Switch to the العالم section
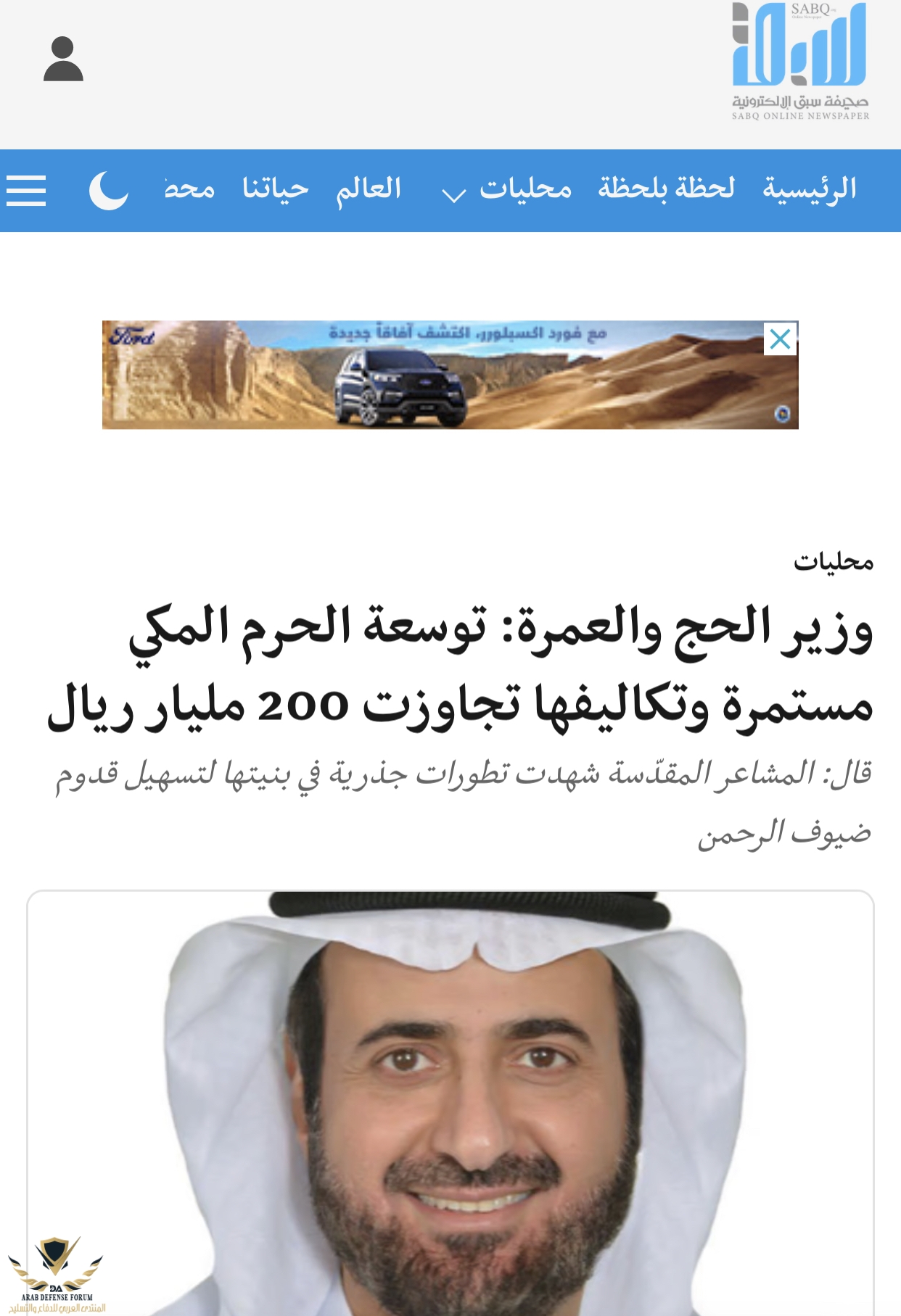 368,189
